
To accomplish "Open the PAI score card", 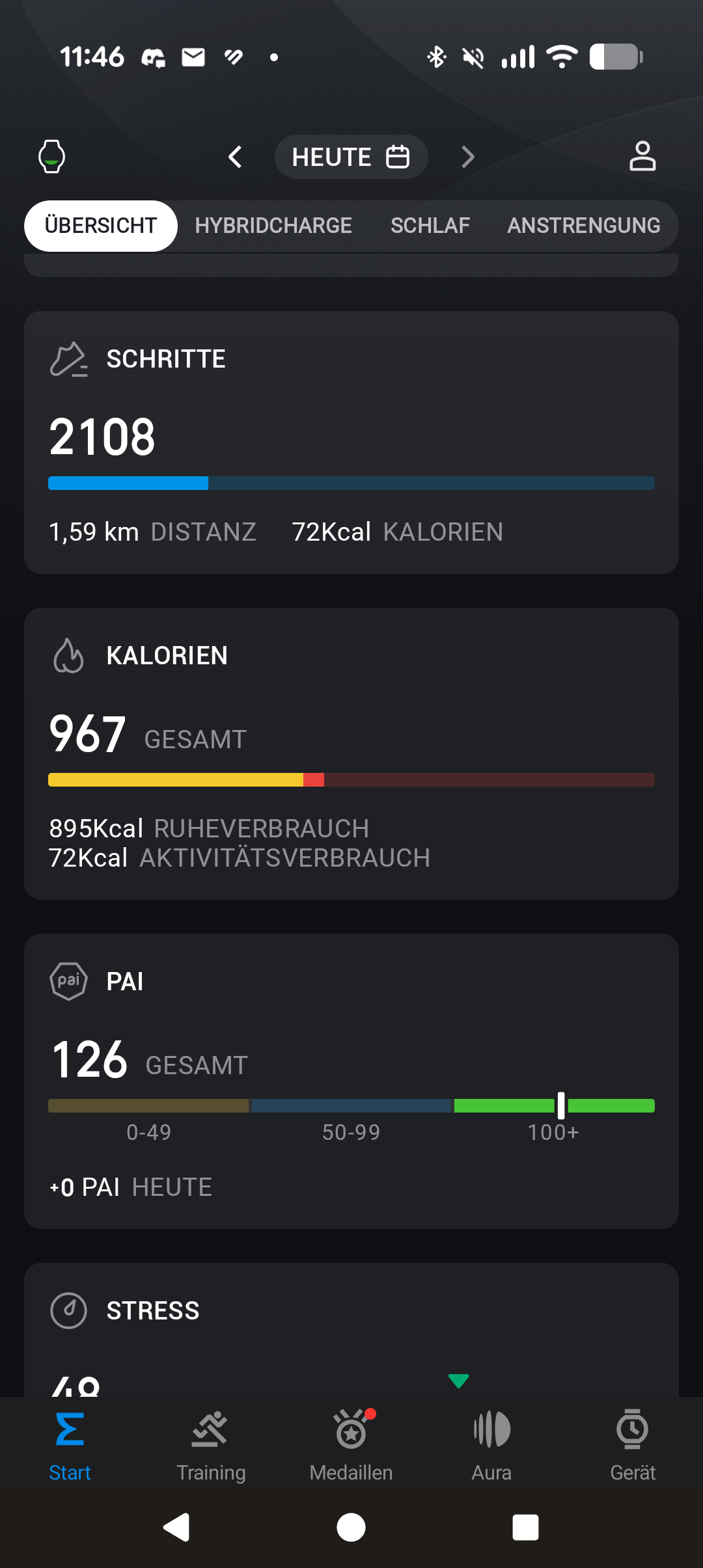I will tap(351, 1081).
